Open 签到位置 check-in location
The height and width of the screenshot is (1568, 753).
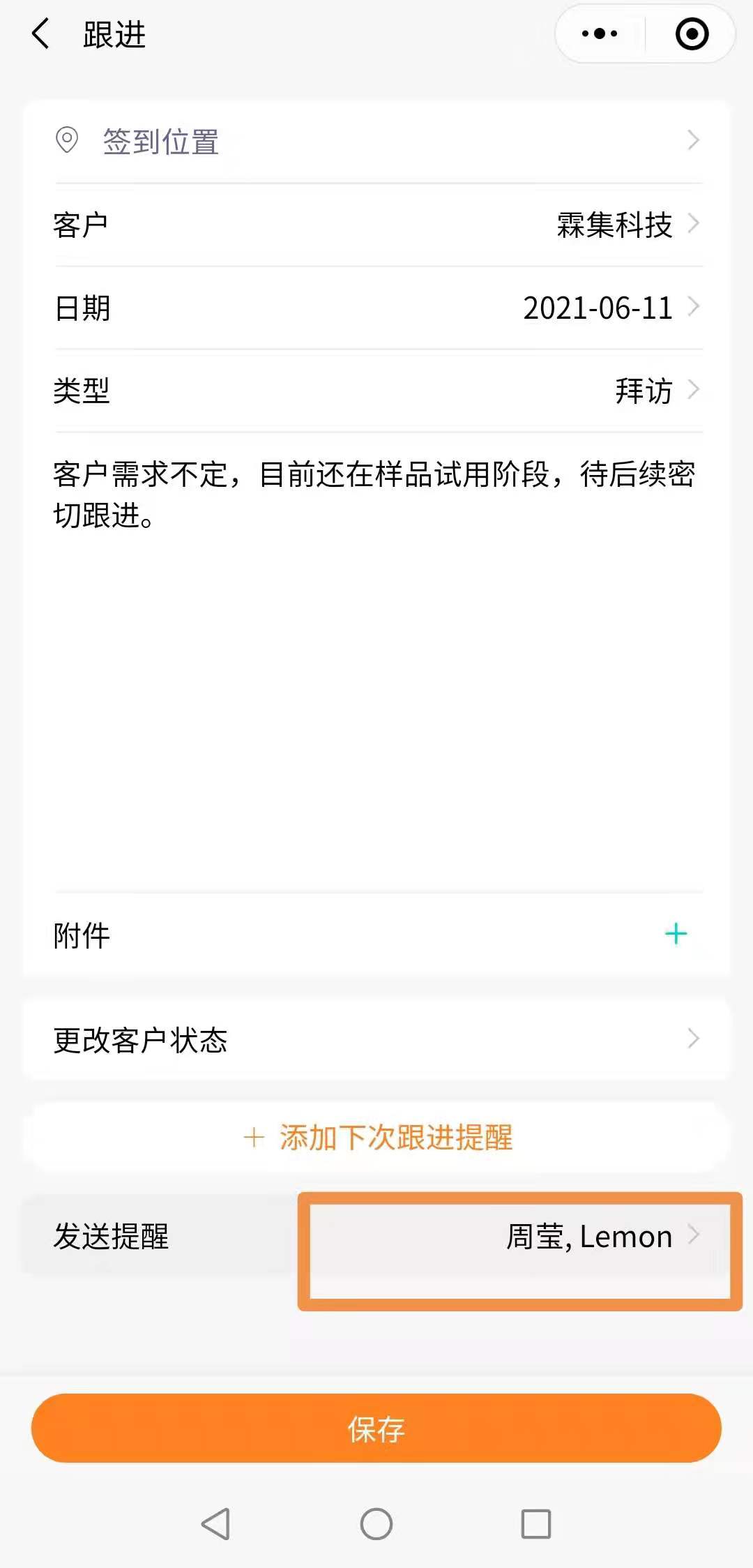point(376,142)
